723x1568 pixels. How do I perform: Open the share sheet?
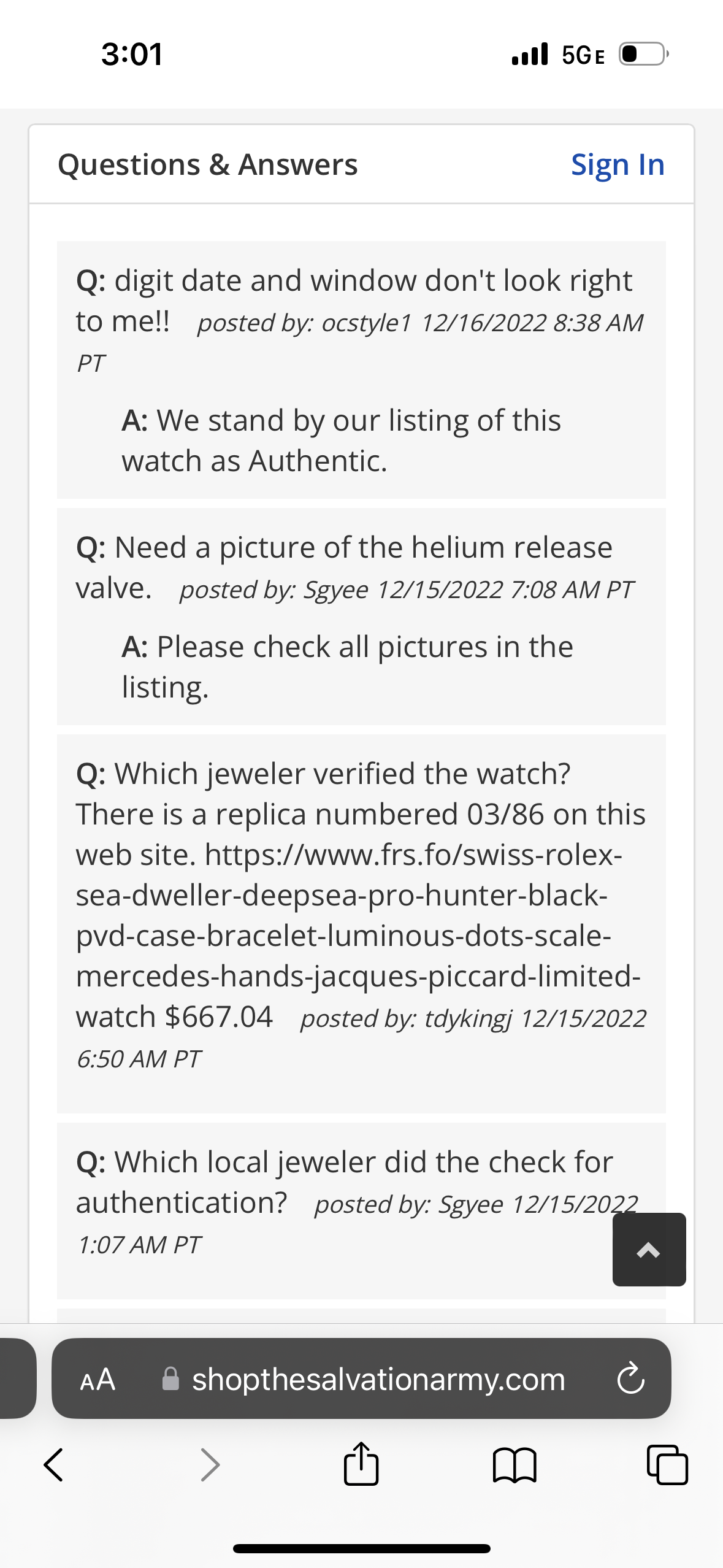361,1464
